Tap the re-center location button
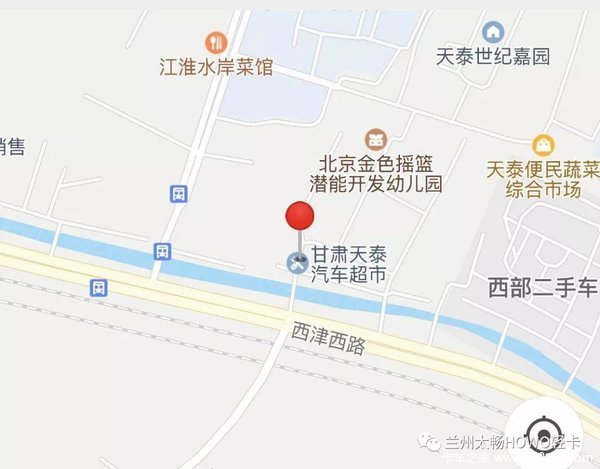This screenshot has height=469, width=600. (x=545, y=436)
